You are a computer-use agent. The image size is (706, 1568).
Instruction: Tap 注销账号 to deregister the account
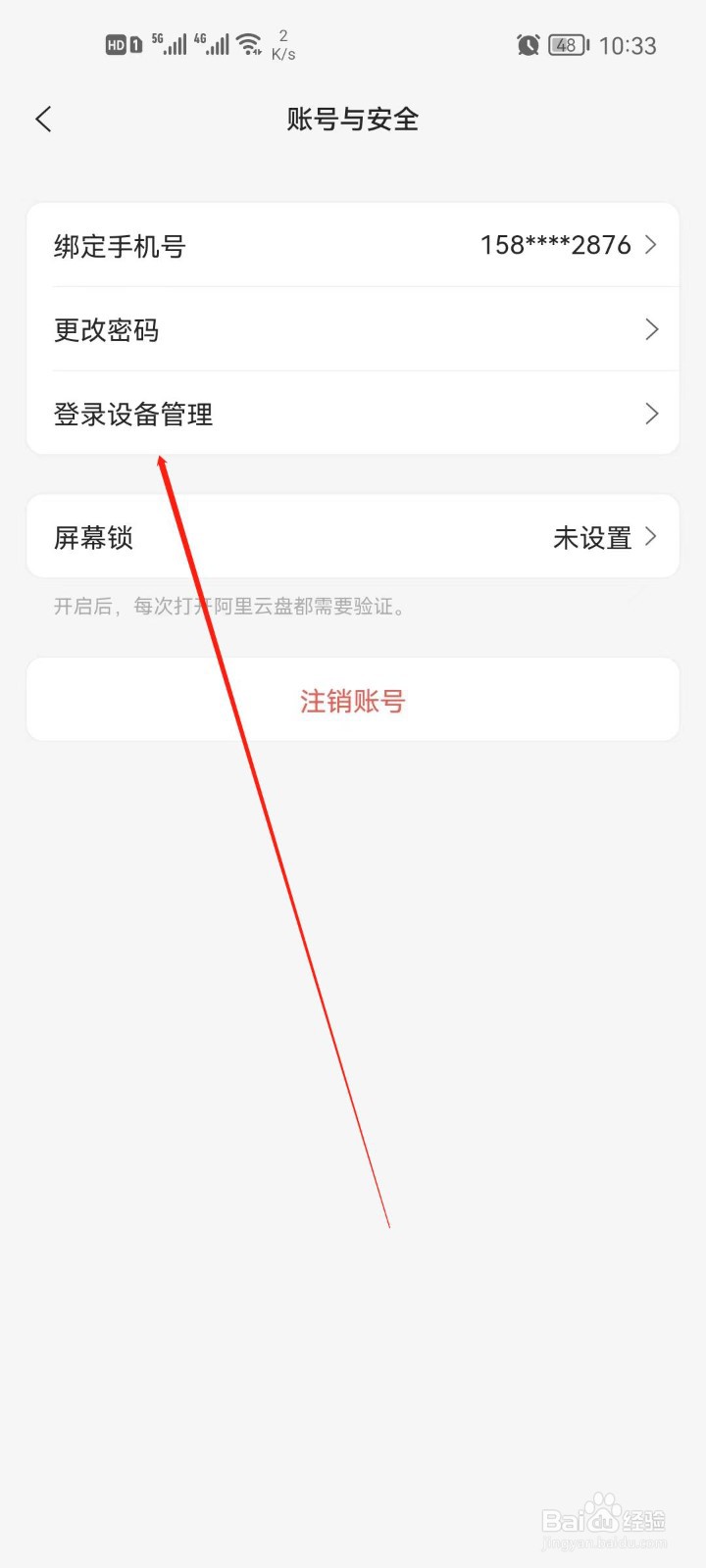tap(351, 700)
